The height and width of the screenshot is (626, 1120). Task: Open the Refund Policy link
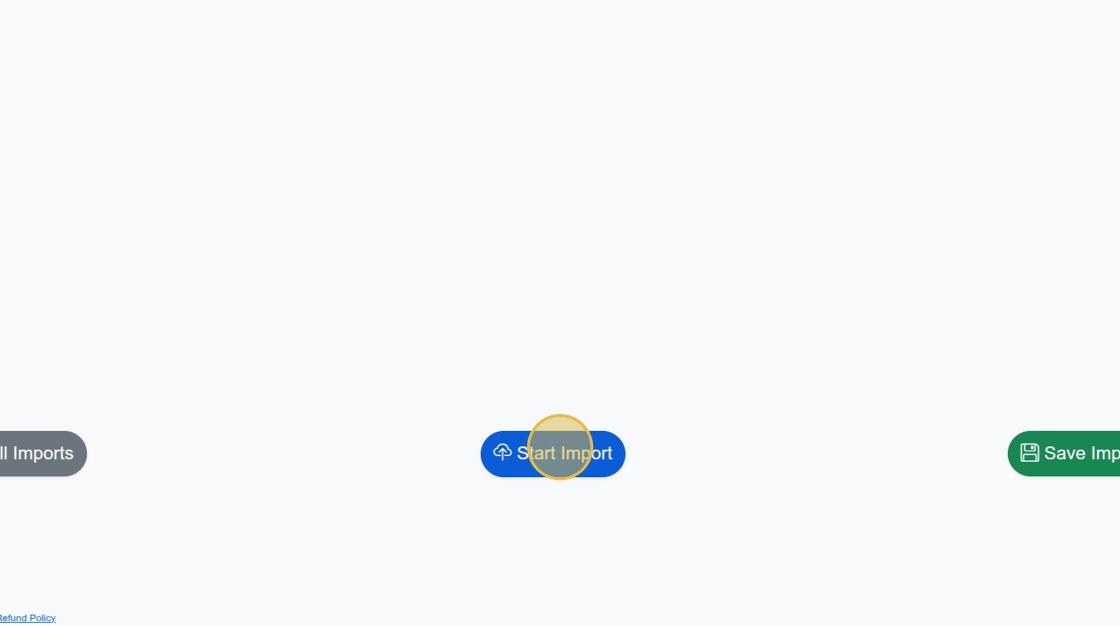click(27, 618)
